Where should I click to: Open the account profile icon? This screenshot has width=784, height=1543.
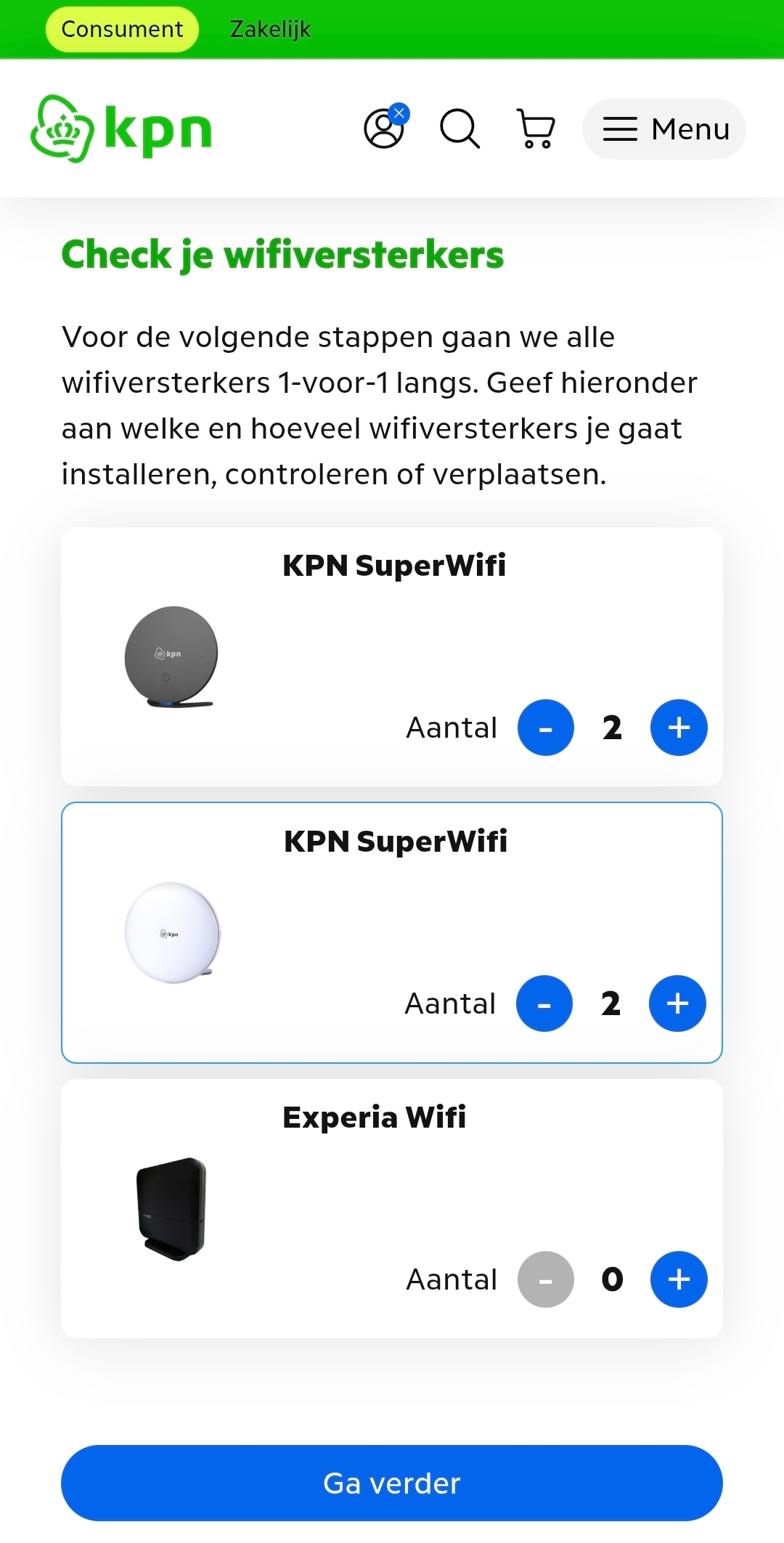tap(385, 127)
